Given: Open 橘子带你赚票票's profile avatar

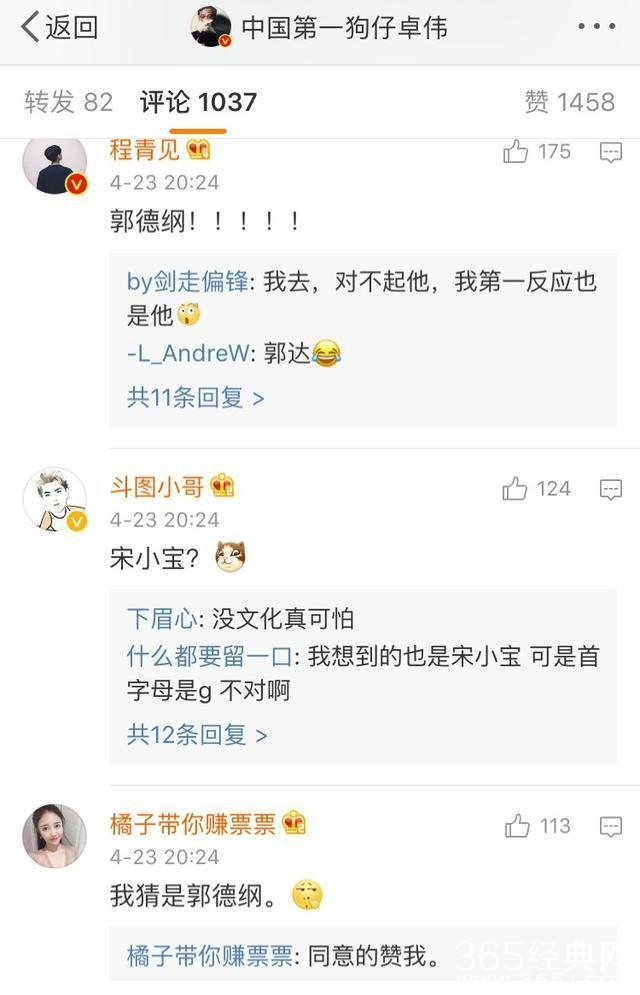Looking at the screenshot, I should [54, 836].
